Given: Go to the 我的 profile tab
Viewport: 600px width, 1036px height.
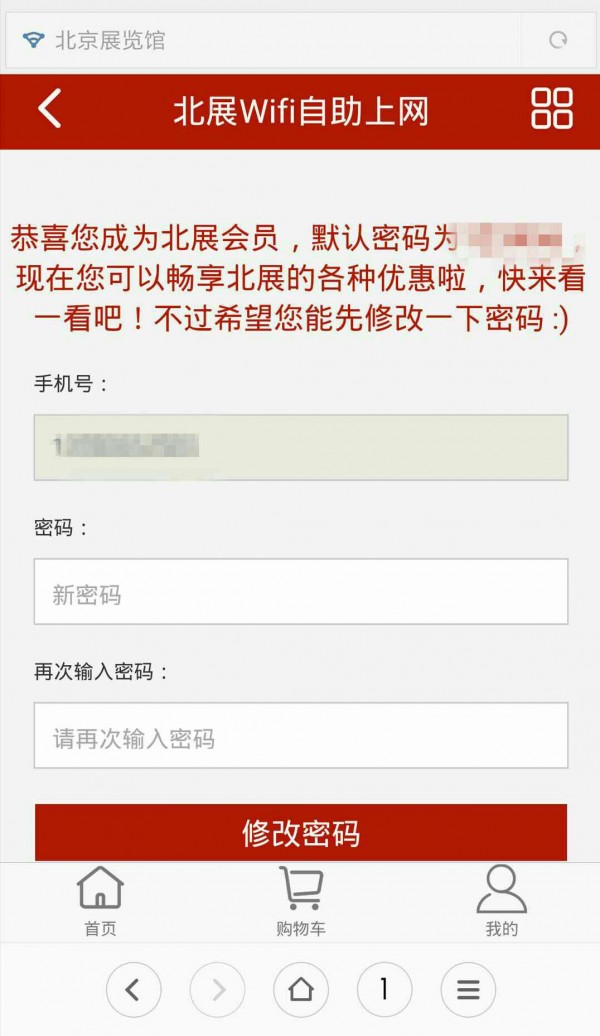Looking at the screenshot, I should 501,900.
